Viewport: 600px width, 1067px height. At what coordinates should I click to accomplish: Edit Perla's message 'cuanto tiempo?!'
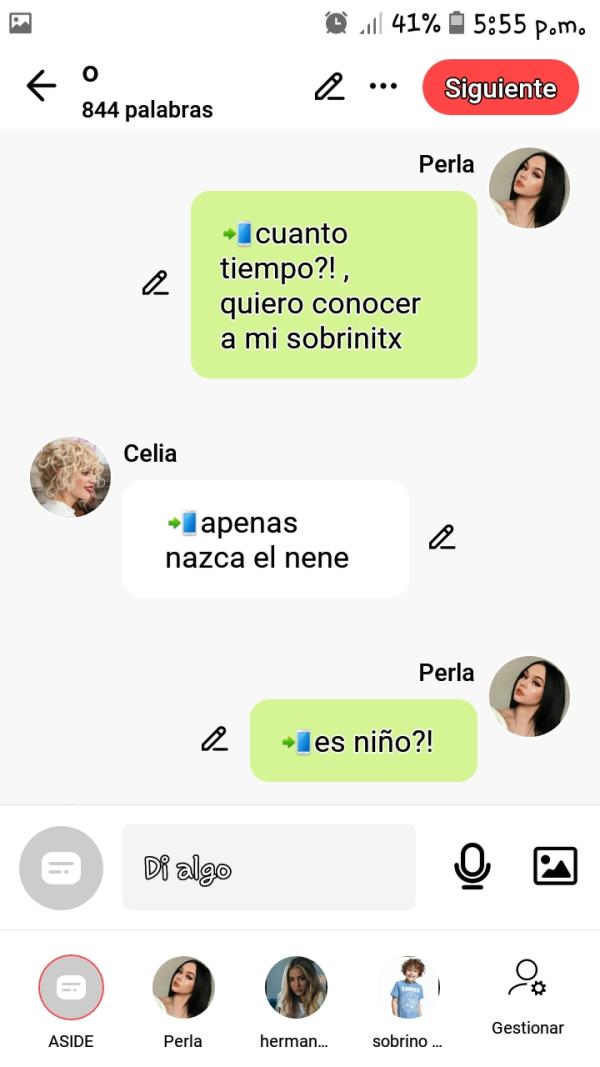(155, 284)
